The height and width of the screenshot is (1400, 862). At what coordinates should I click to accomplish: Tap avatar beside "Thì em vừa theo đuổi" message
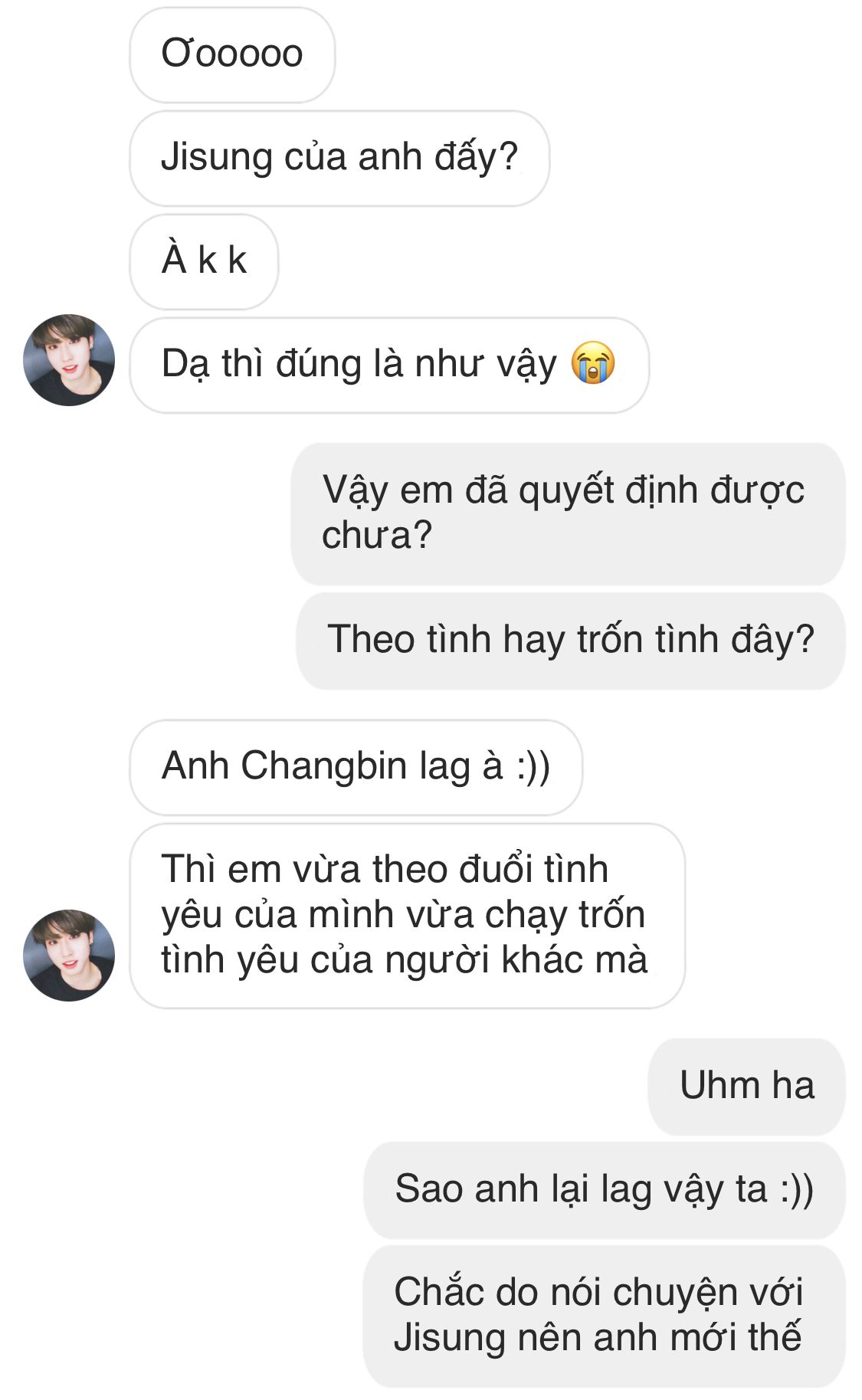pos(69,955)
